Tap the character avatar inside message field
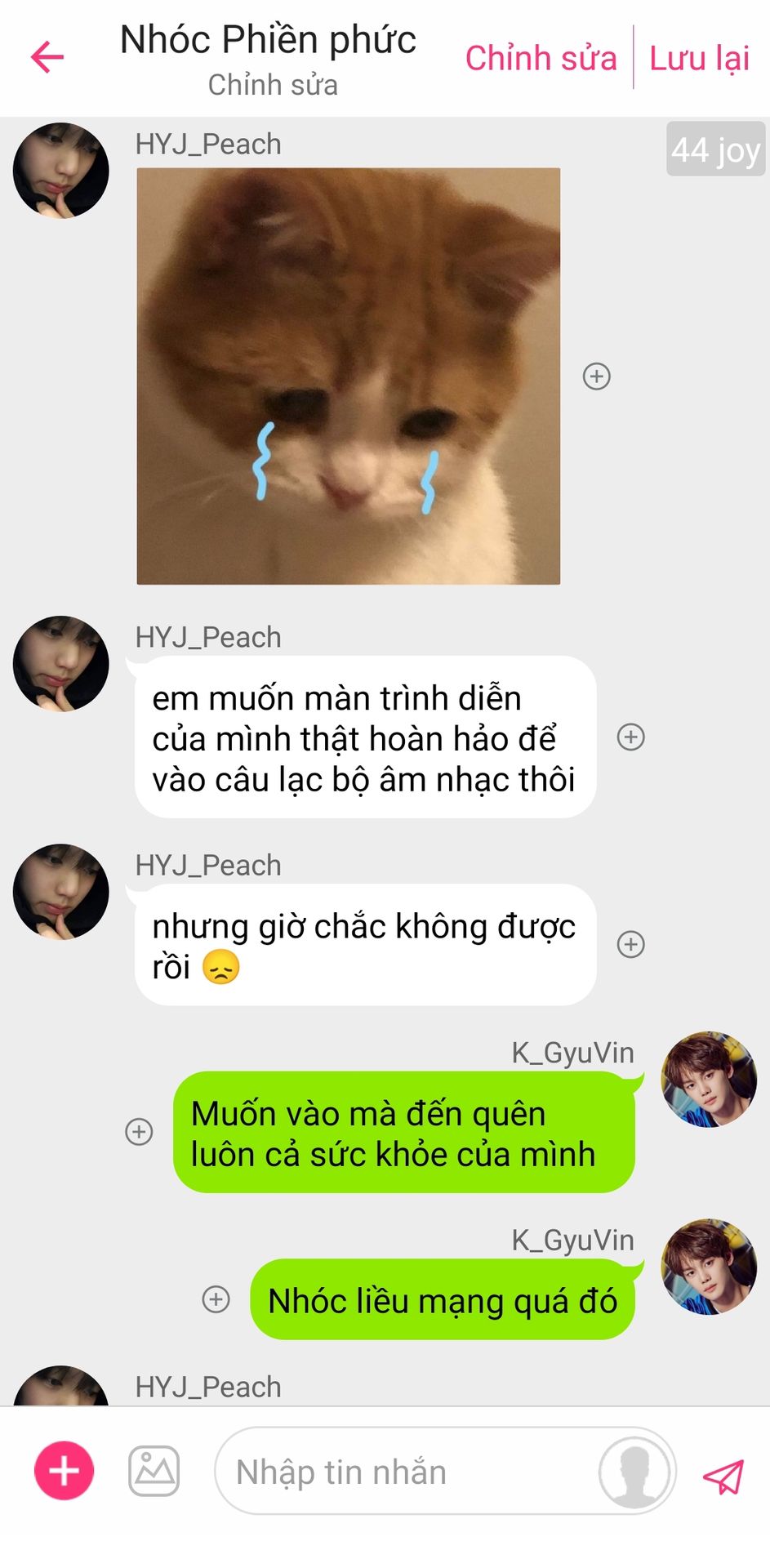Image resolution: width=770 pixels, height=1568 pixels. pyautogui.click(x=634, y=1472)
